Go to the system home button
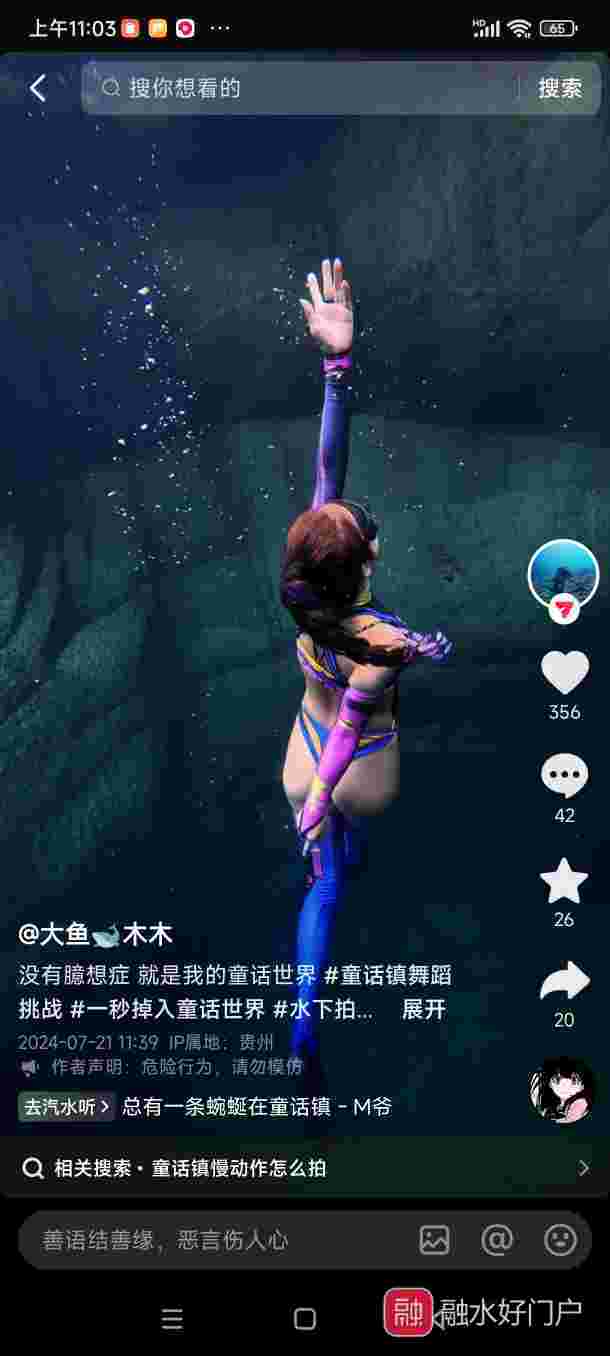This screenshot has height=1356, width=610. point(305,1319)
